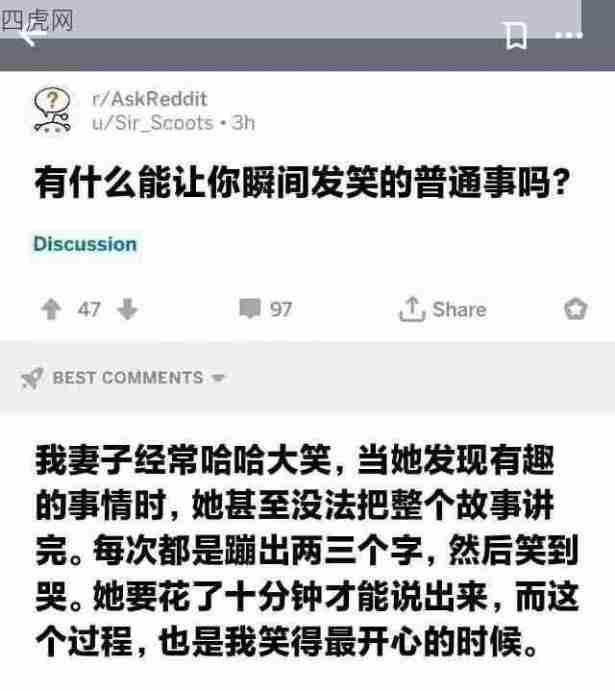Open the 97 comments

(266, 309)
